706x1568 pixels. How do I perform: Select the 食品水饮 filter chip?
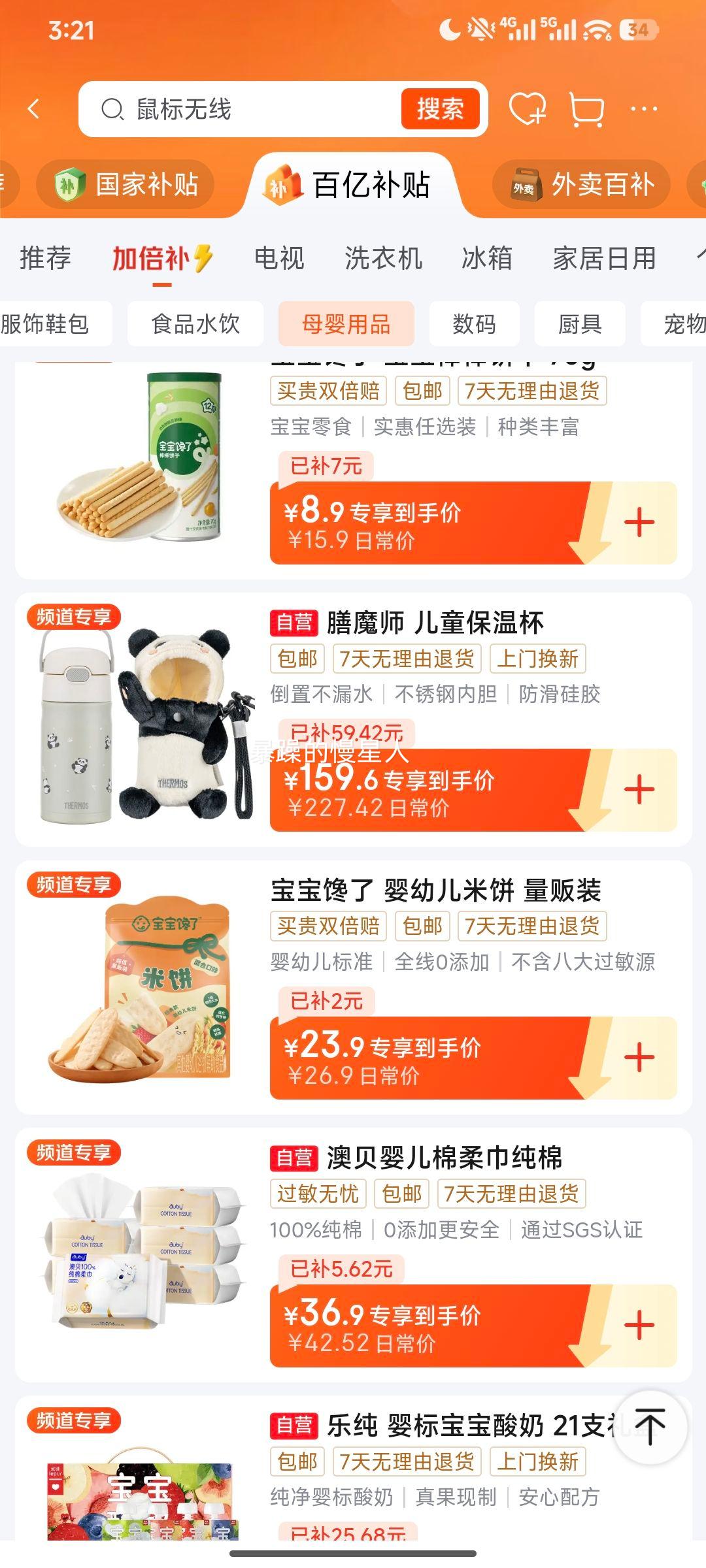click(195, 323)
